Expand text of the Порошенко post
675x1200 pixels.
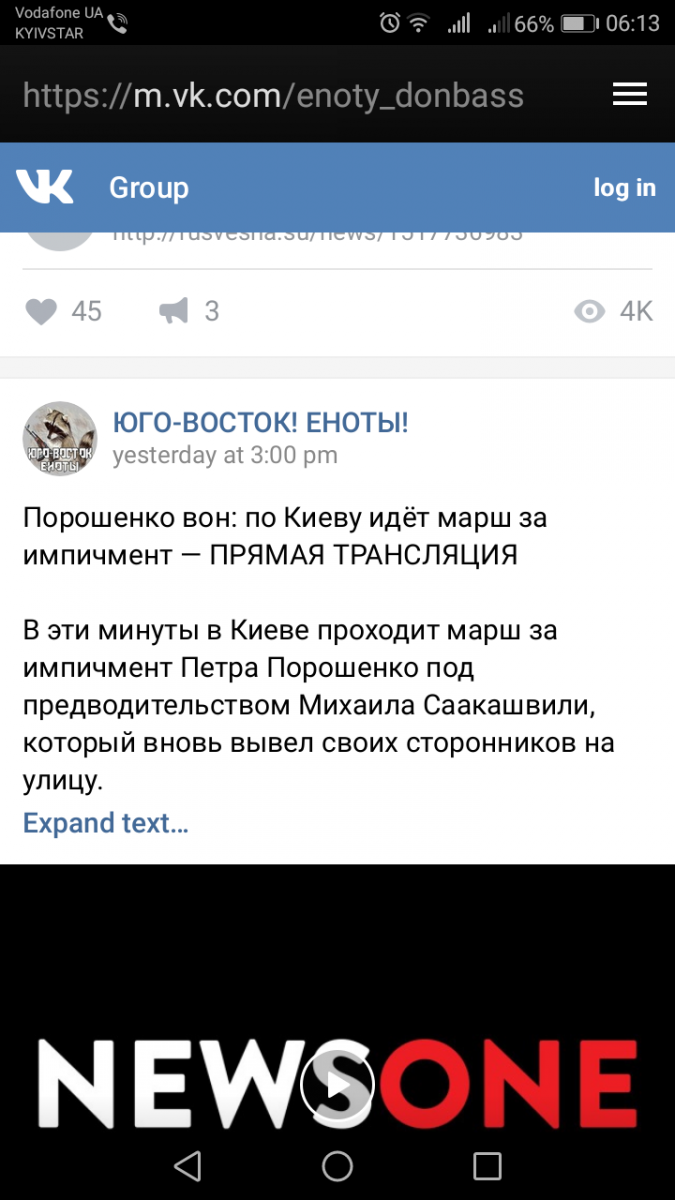click(106, 823)
